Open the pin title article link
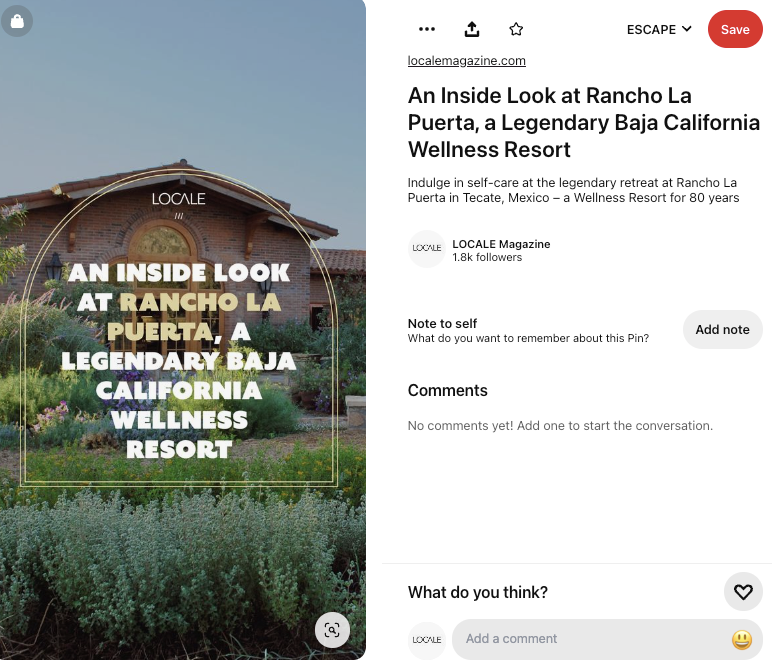This screenshot has height=664, width=772. (584, 123)
